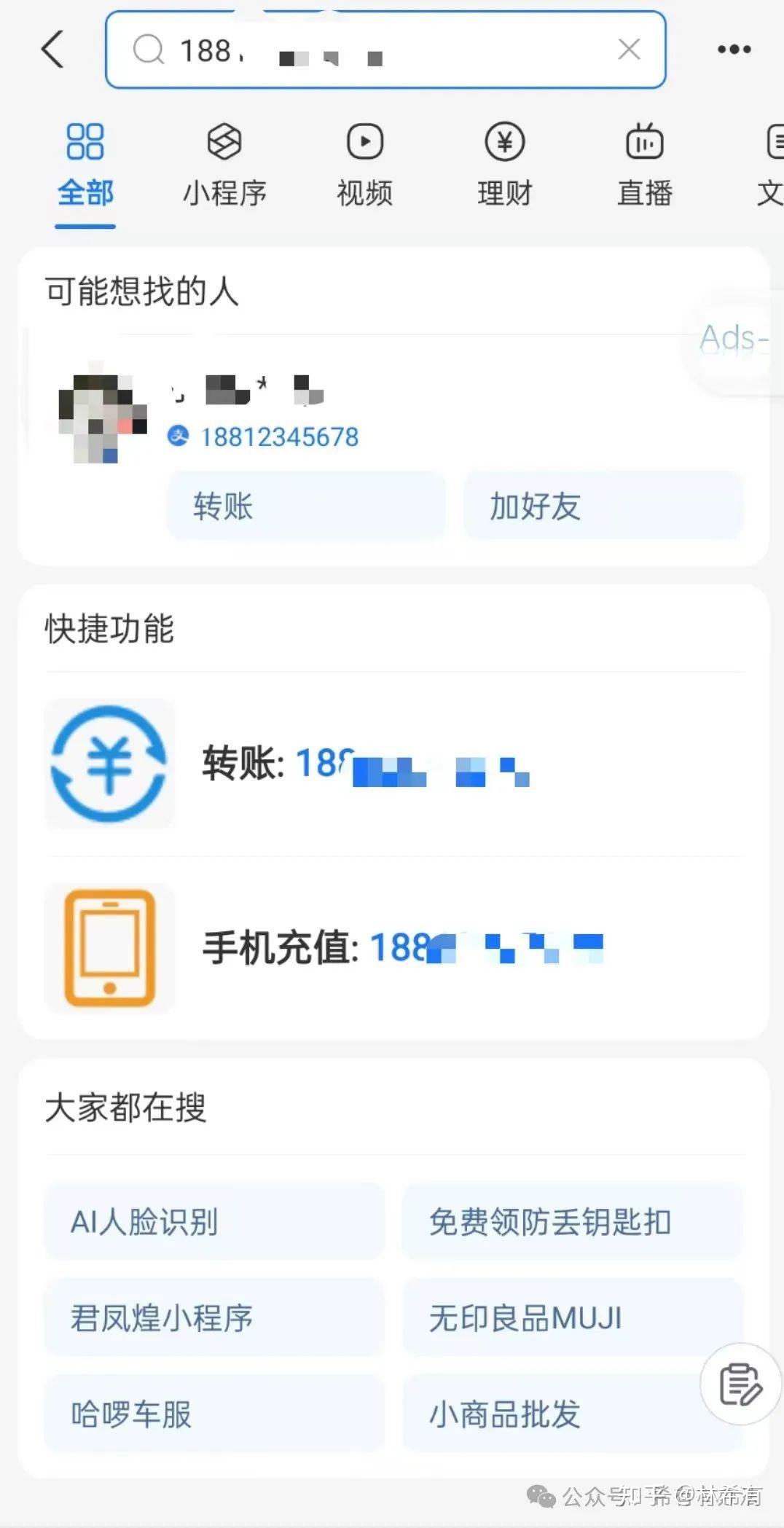Search for 哈啰车服
This screenshot has width=784, height=1528.
click(x=214, y=1414)
